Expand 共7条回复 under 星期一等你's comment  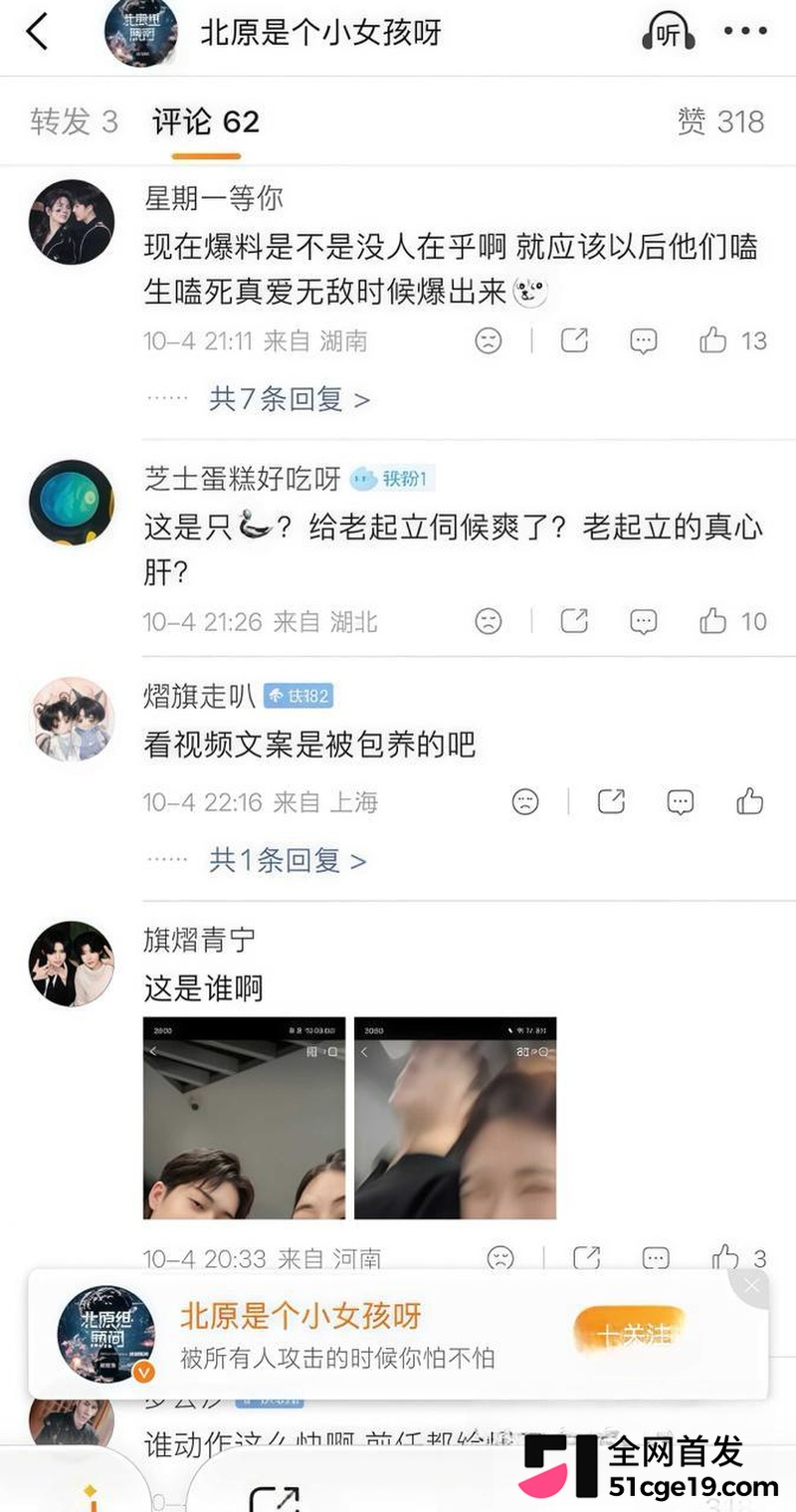tap(290, 399)
